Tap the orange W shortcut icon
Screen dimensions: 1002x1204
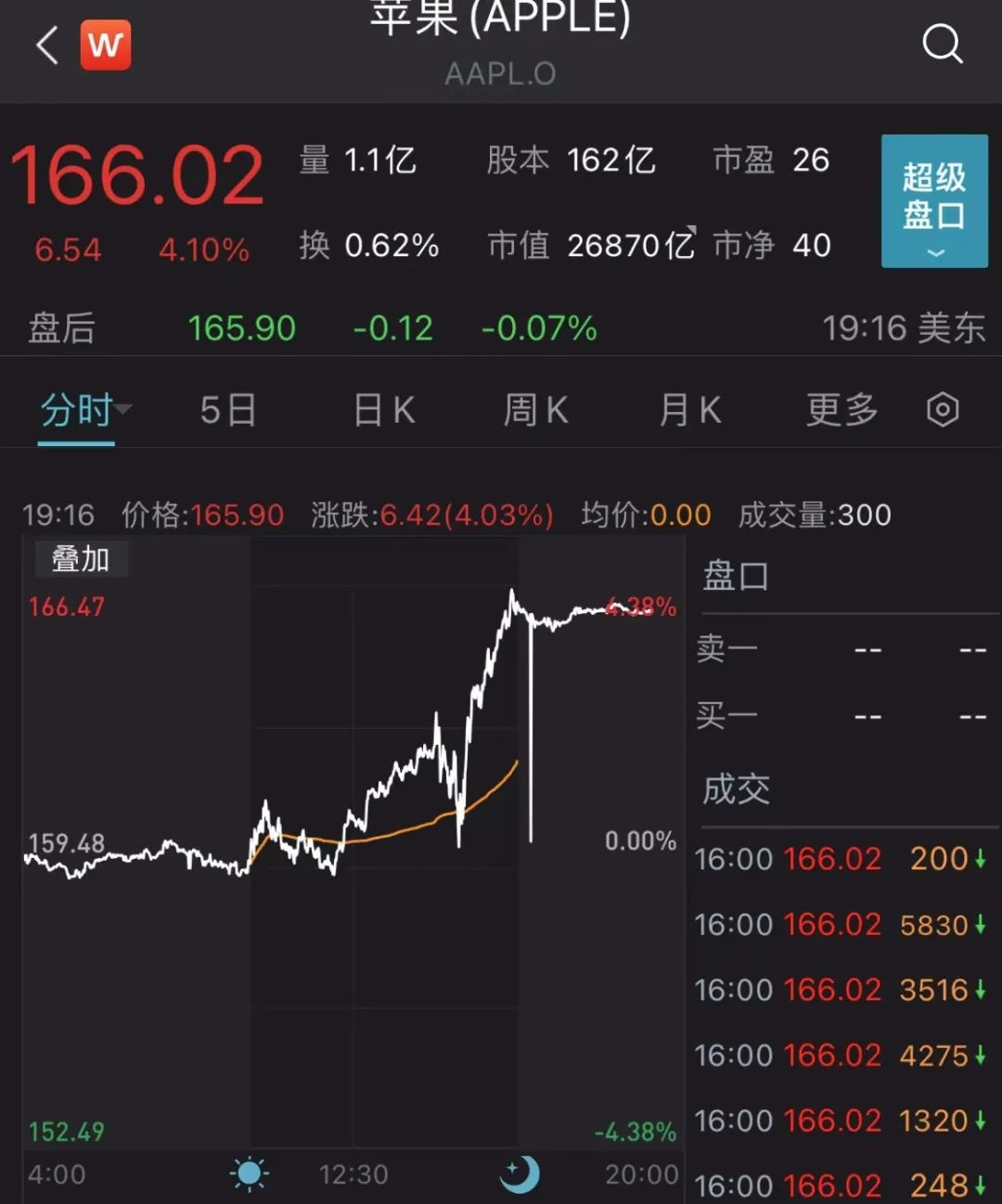point(106,45)
